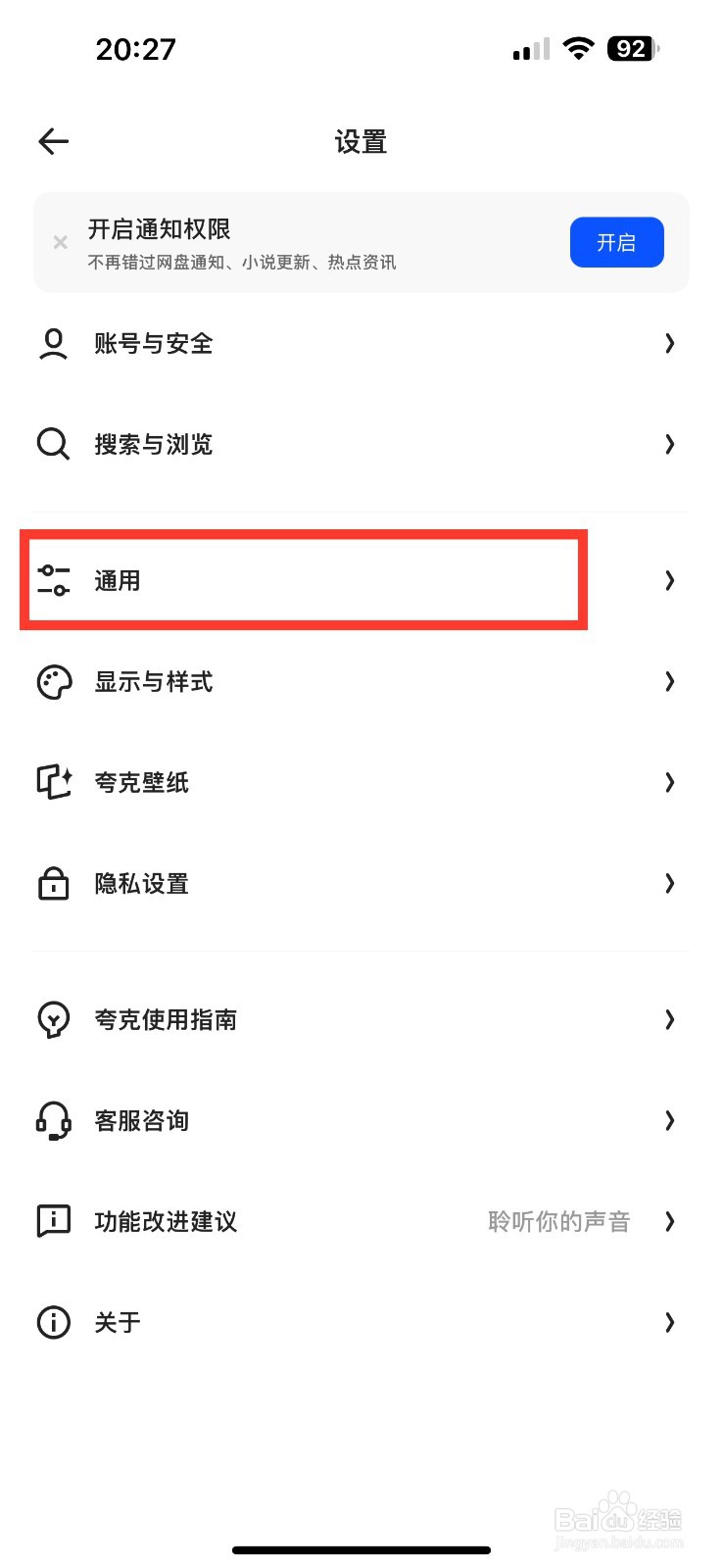Tap the blue 开启 button
The image size is (723, 1568).
pyautogui.click(x=616, y=241)
